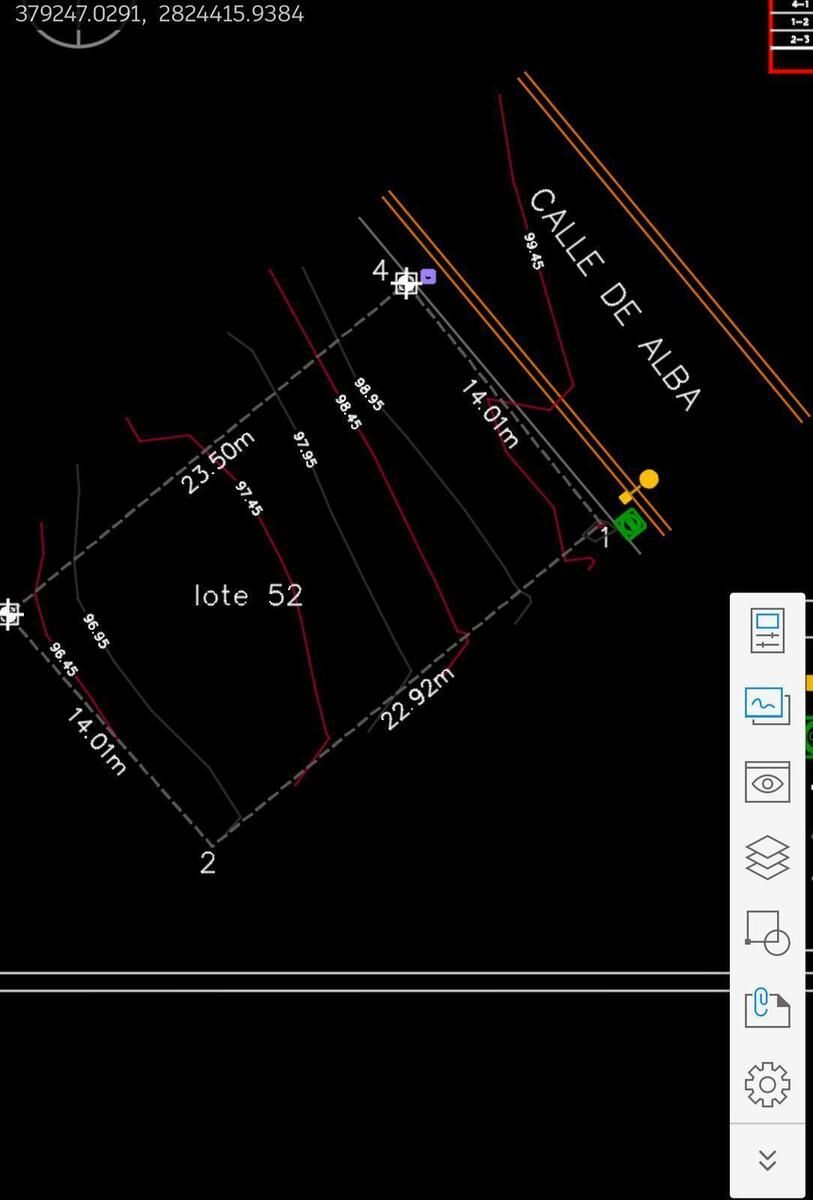Image resolution: width=813 pixels, height=1200 pixels.
Task: Open the properties panel icon
Action: [x=767, y=631]
